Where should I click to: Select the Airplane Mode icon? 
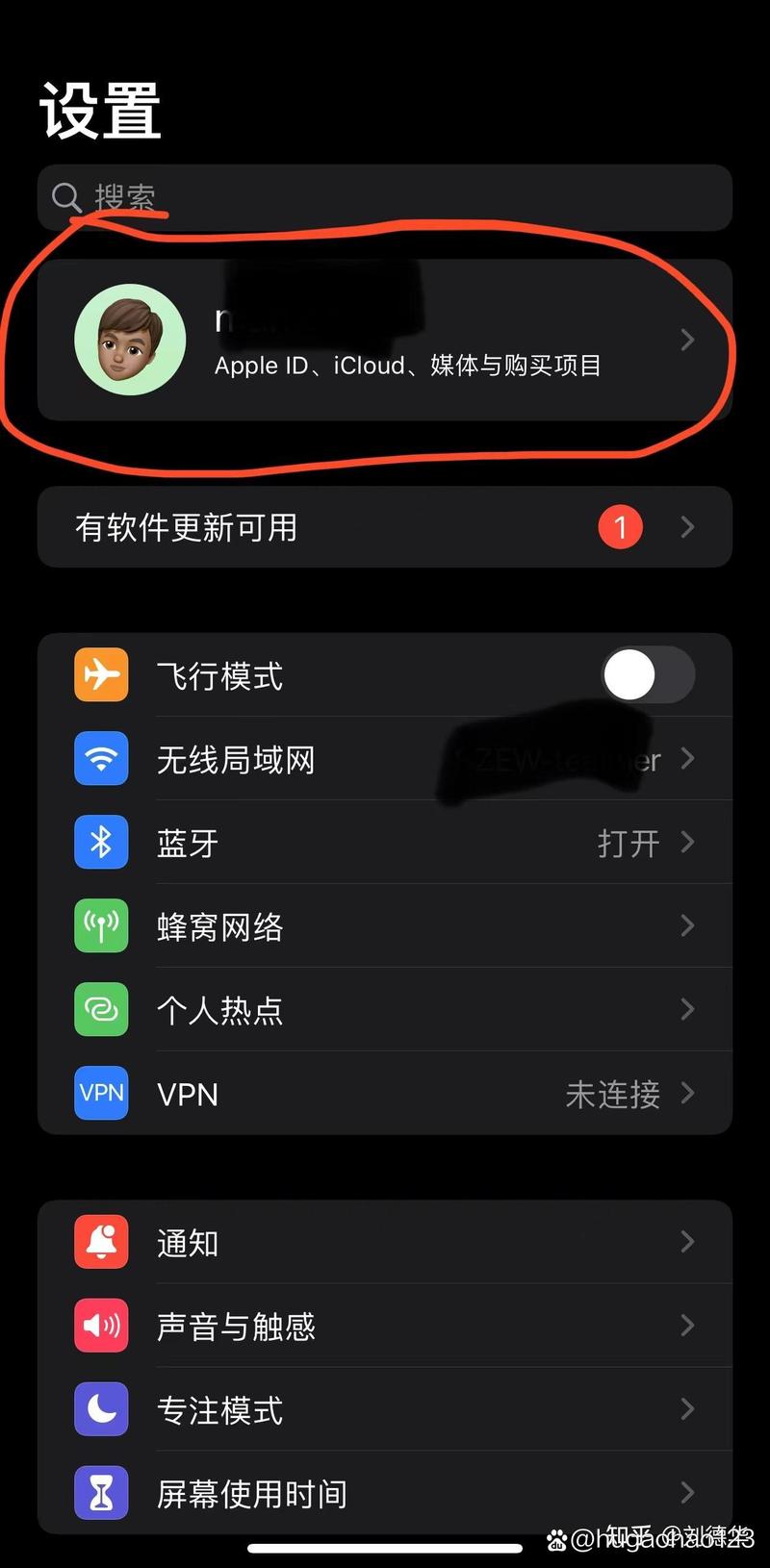tap(100, 674)
